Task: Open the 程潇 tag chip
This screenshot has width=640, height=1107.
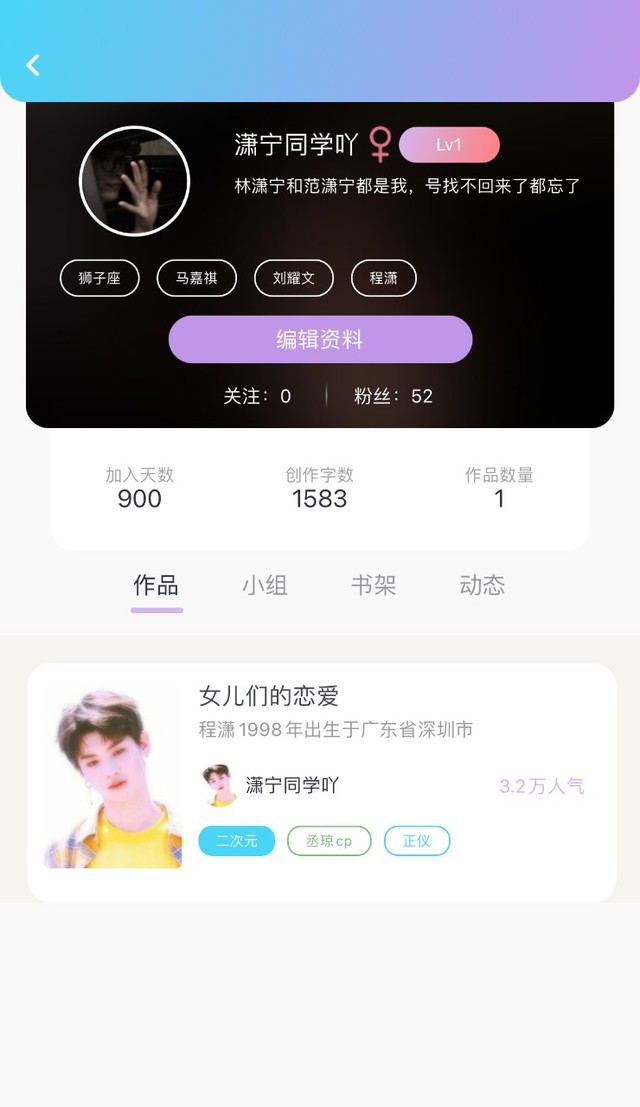Action: coord(384,278)
